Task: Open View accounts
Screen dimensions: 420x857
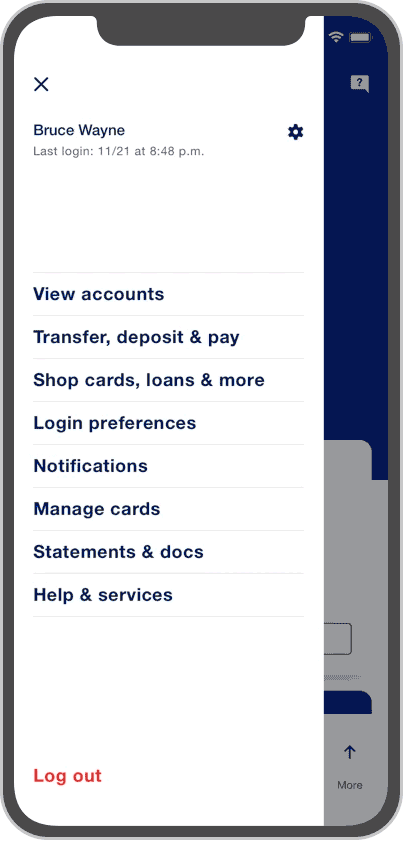Action: pyautogui.click(x=168, y=294)
